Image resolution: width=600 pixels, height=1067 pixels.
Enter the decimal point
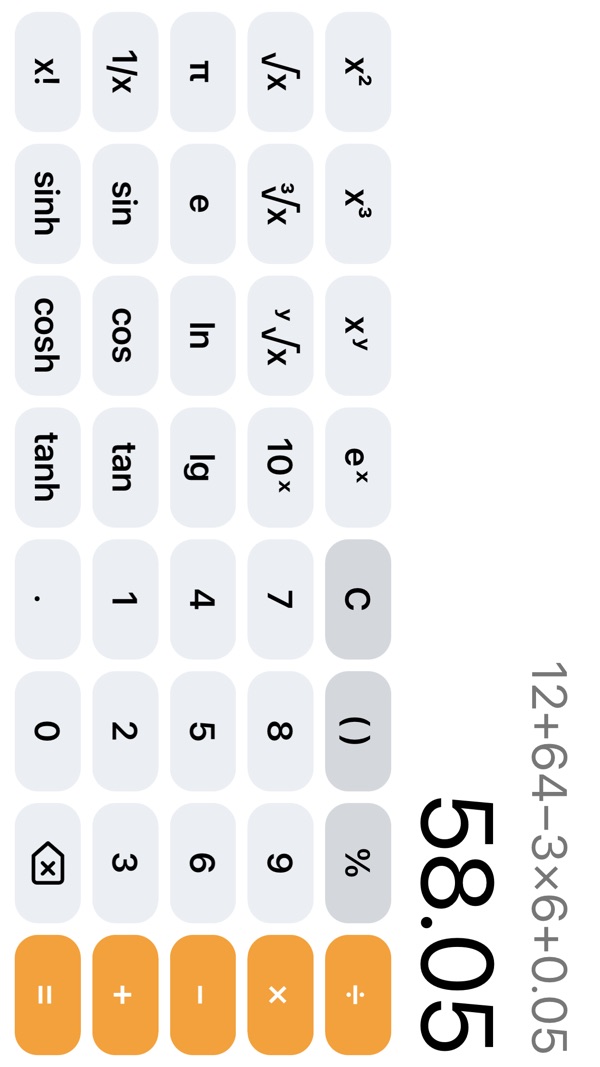[47, 599]
